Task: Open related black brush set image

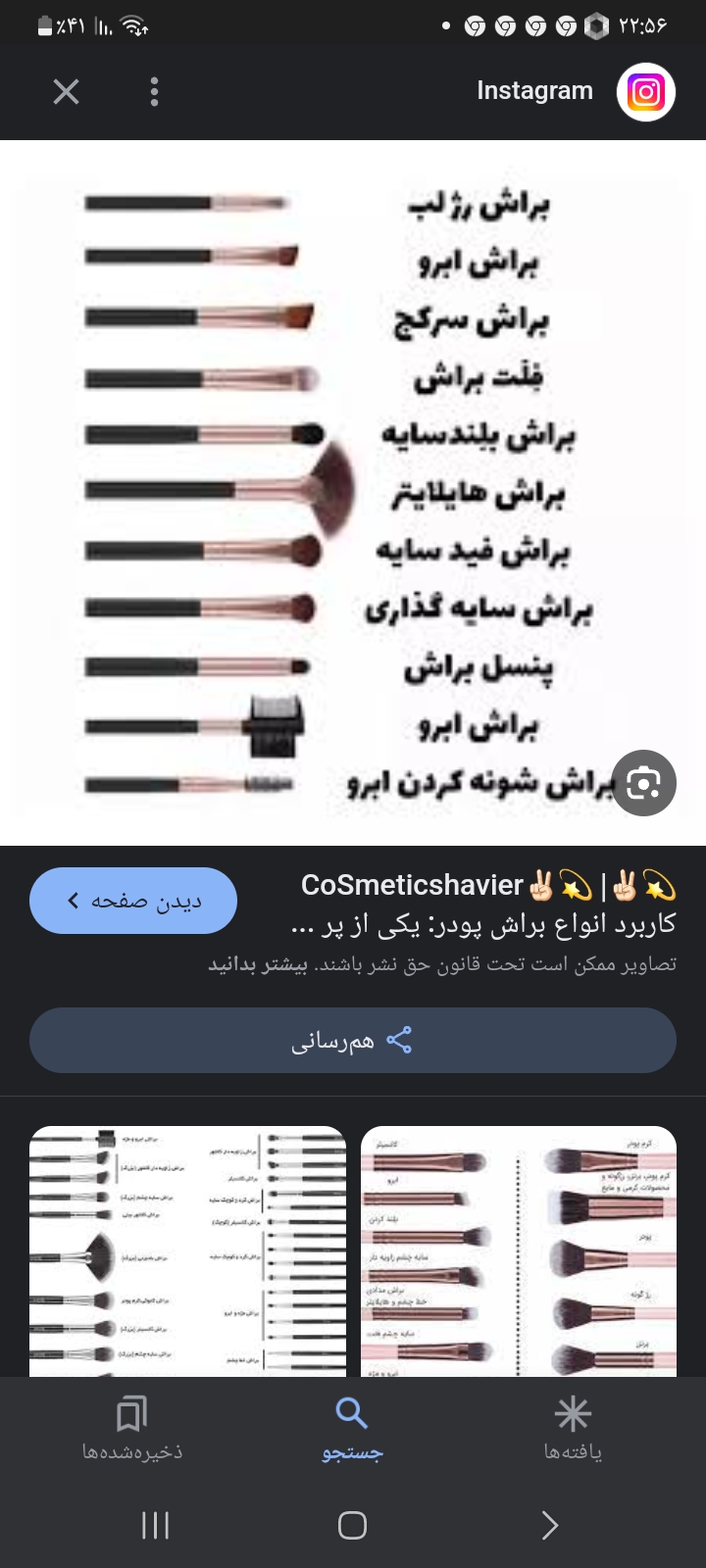Action: [x=187, y=1251]
